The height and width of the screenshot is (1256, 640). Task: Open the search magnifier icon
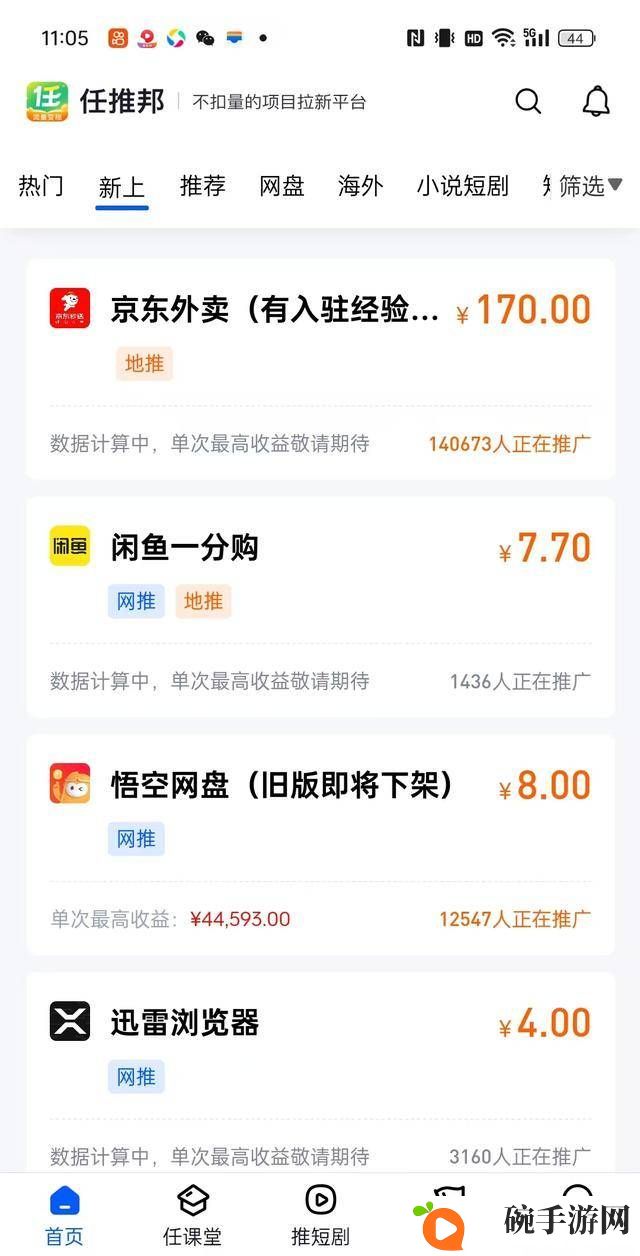(528, 101)
